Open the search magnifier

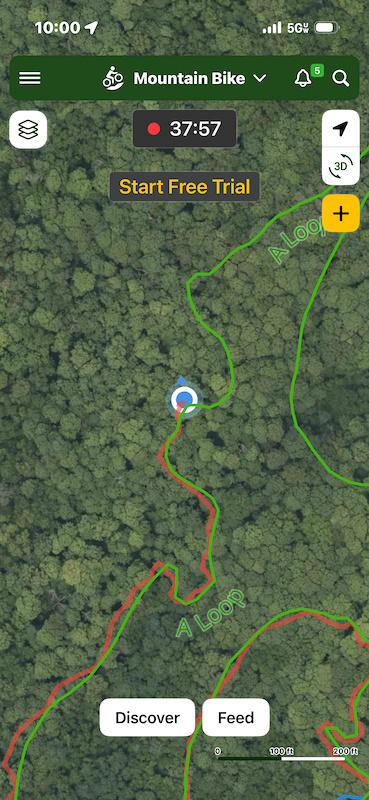(340, 78)
